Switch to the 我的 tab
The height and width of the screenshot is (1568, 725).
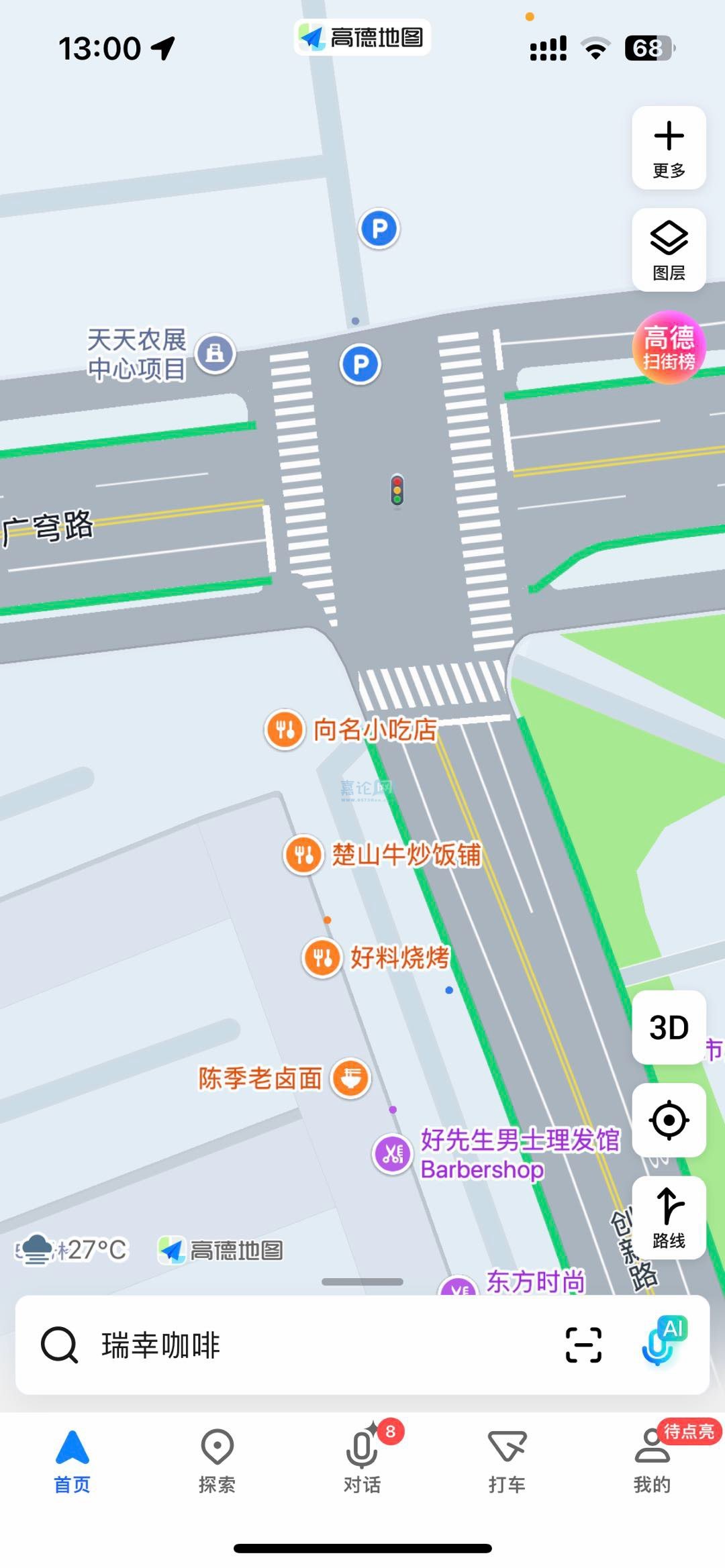tap(652, 1461)
